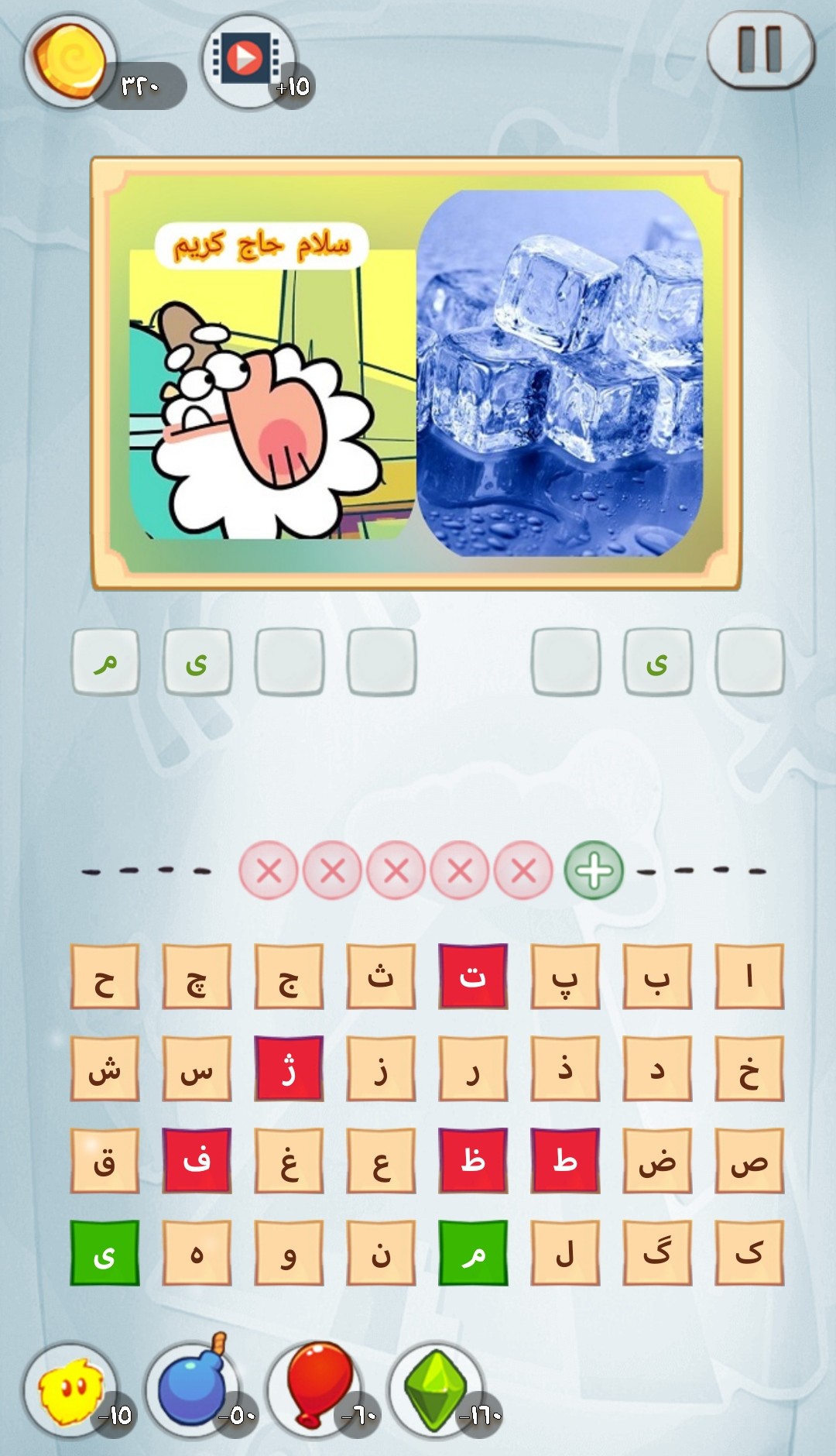
Task: Tap the letter ک tile
Action: pyautogui.click(x=749, y=1253)
